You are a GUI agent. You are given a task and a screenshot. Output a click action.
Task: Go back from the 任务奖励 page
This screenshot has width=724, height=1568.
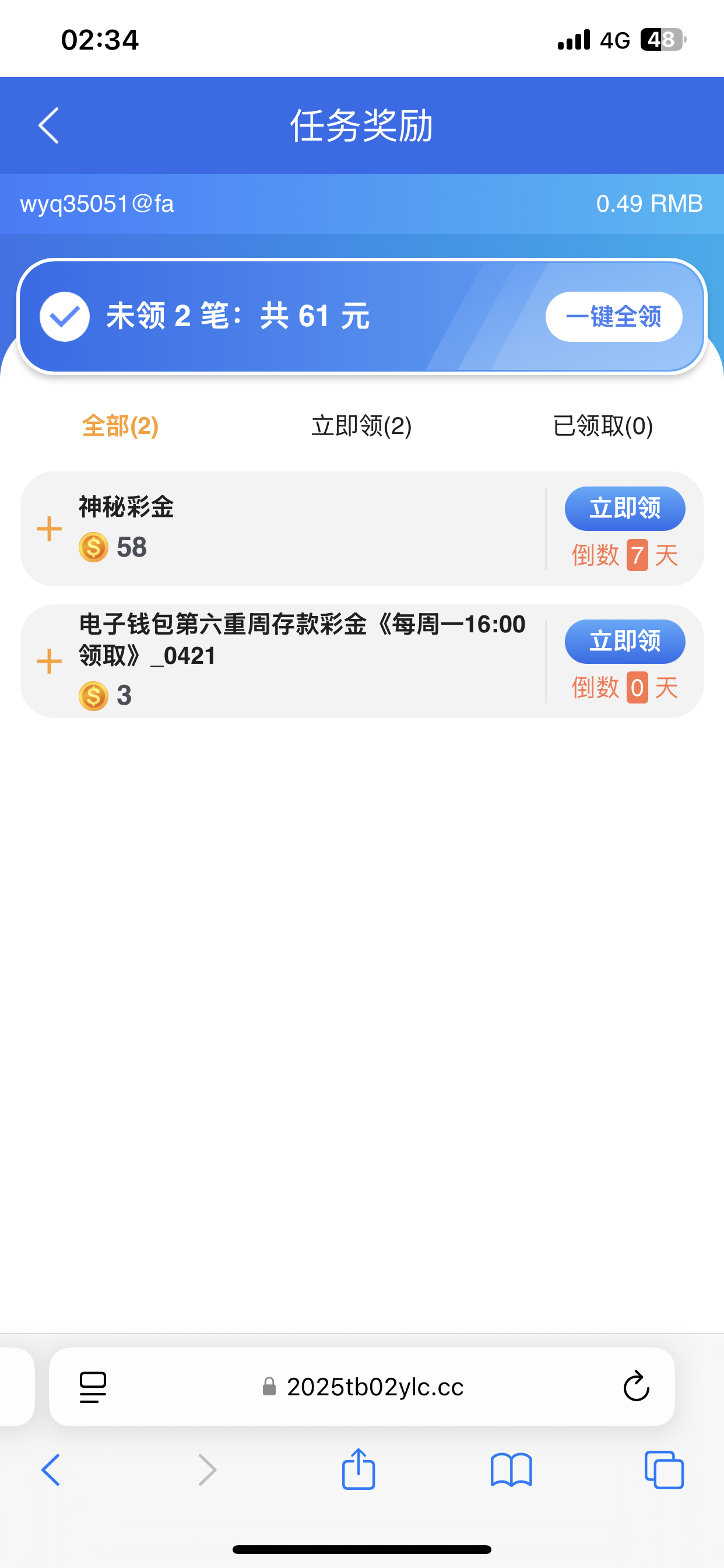pos(48,125)
